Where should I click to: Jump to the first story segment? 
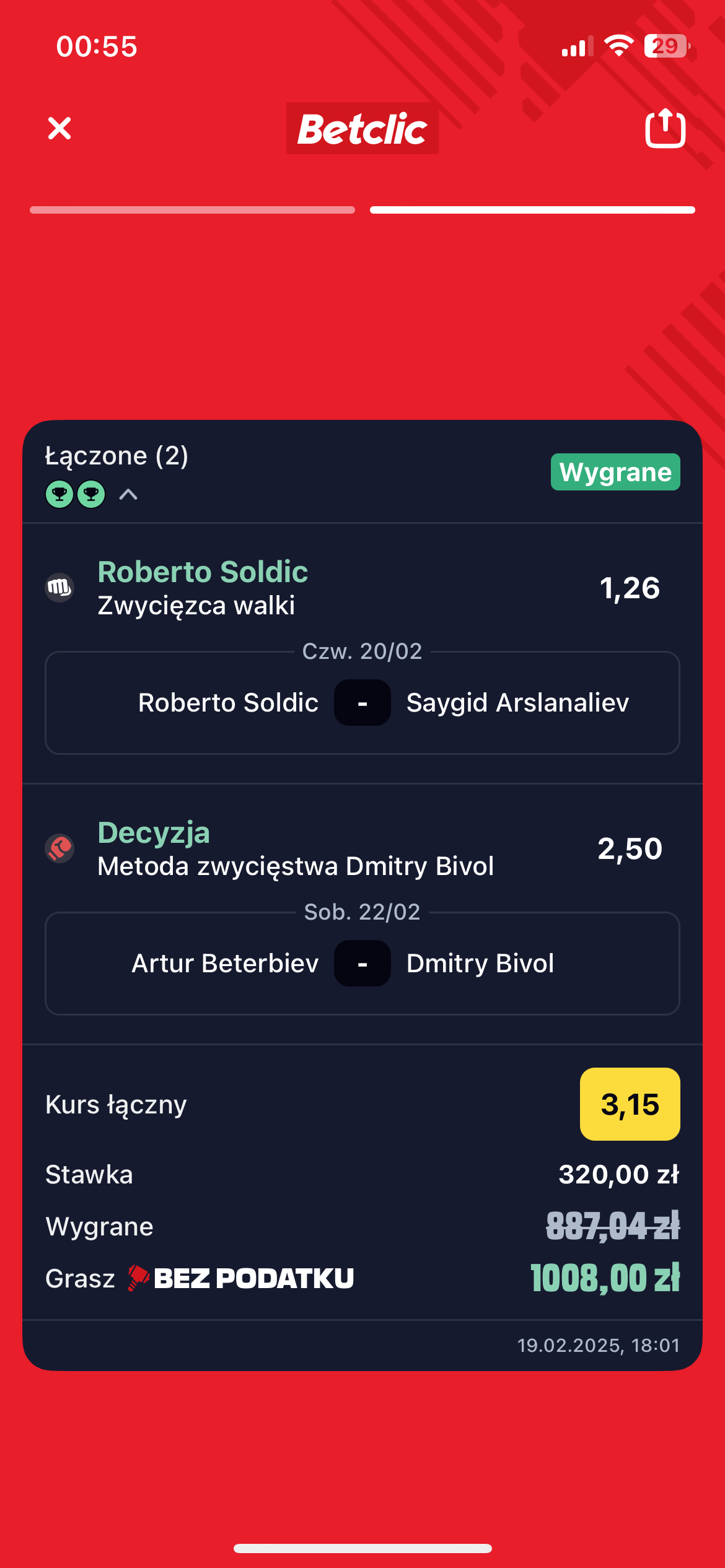coord(192,210)
